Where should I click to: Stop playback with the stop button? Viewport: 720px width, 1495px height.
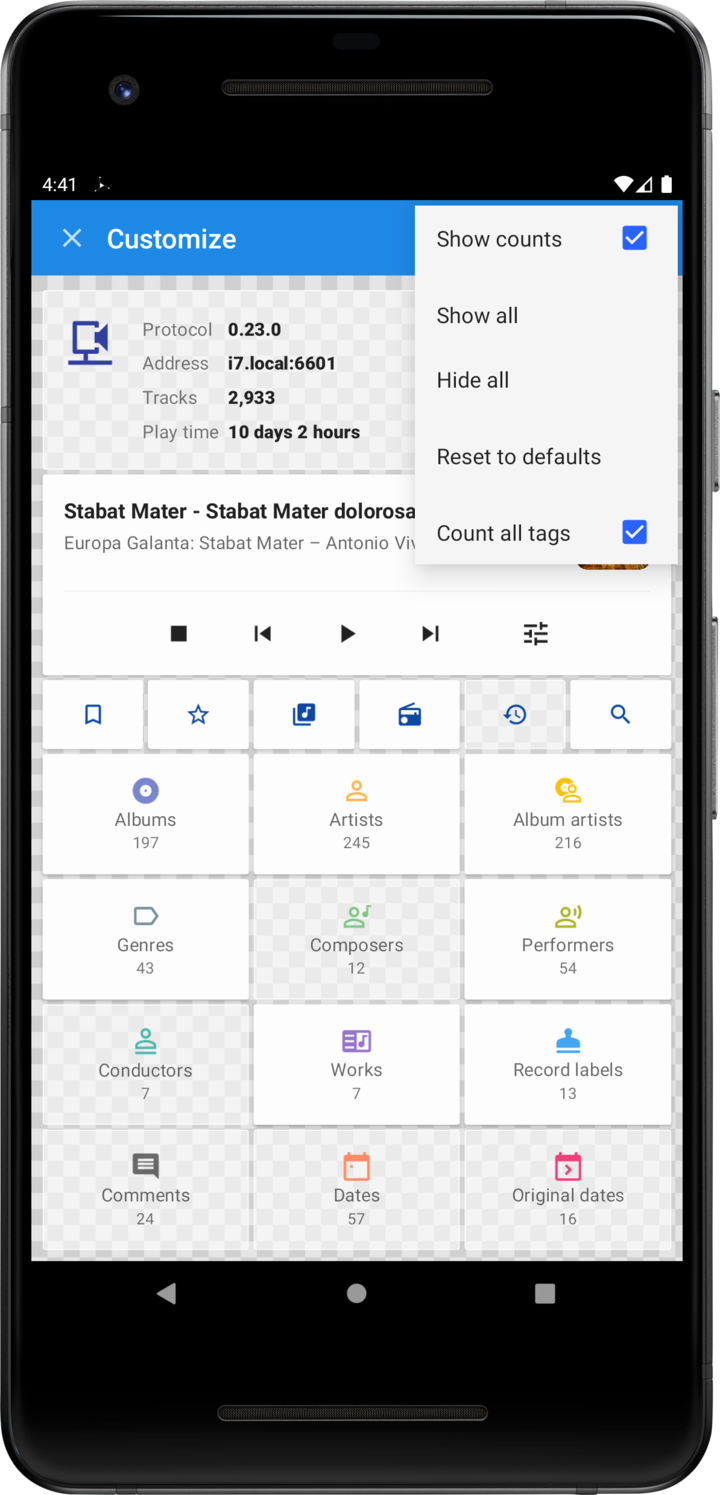179,633
